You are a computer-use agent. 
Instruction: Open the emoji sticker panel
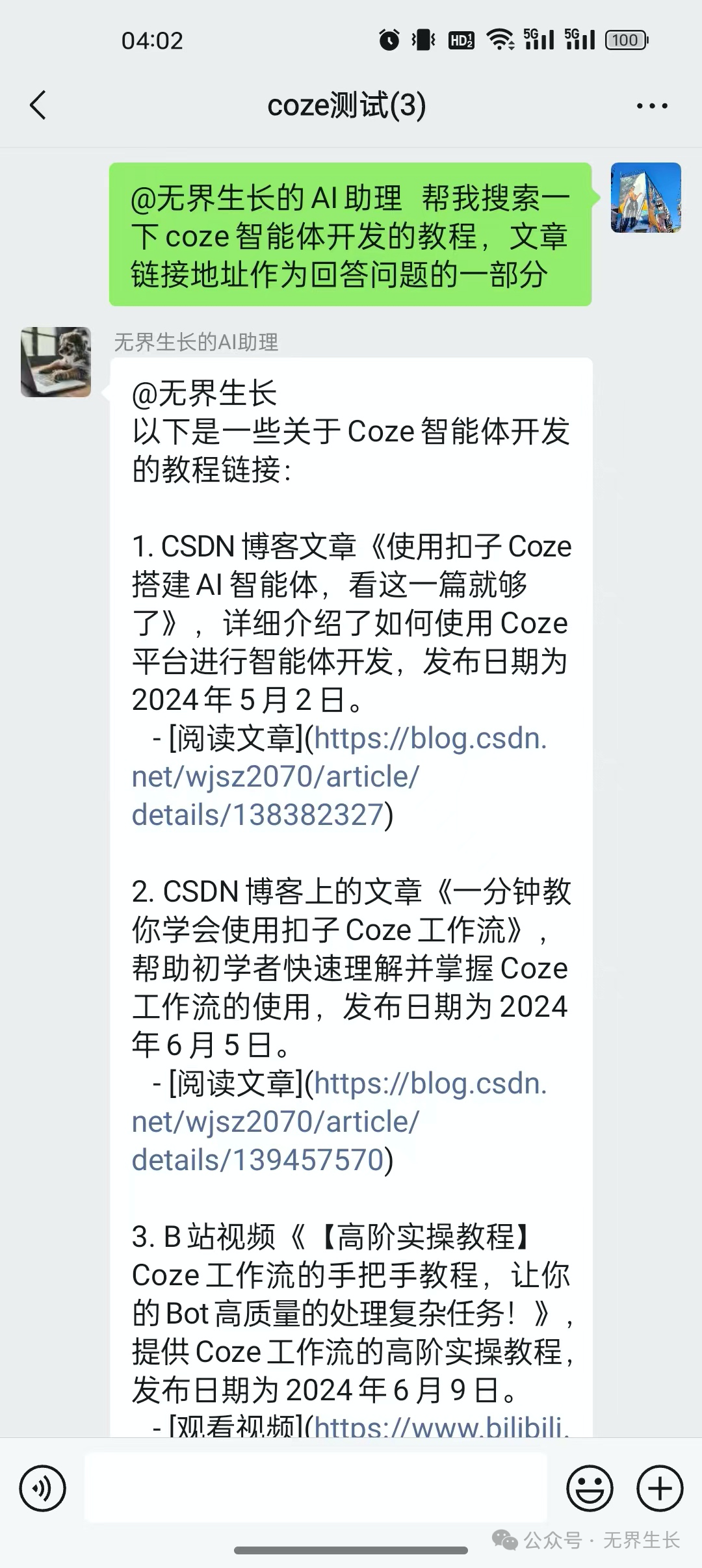590,1488
